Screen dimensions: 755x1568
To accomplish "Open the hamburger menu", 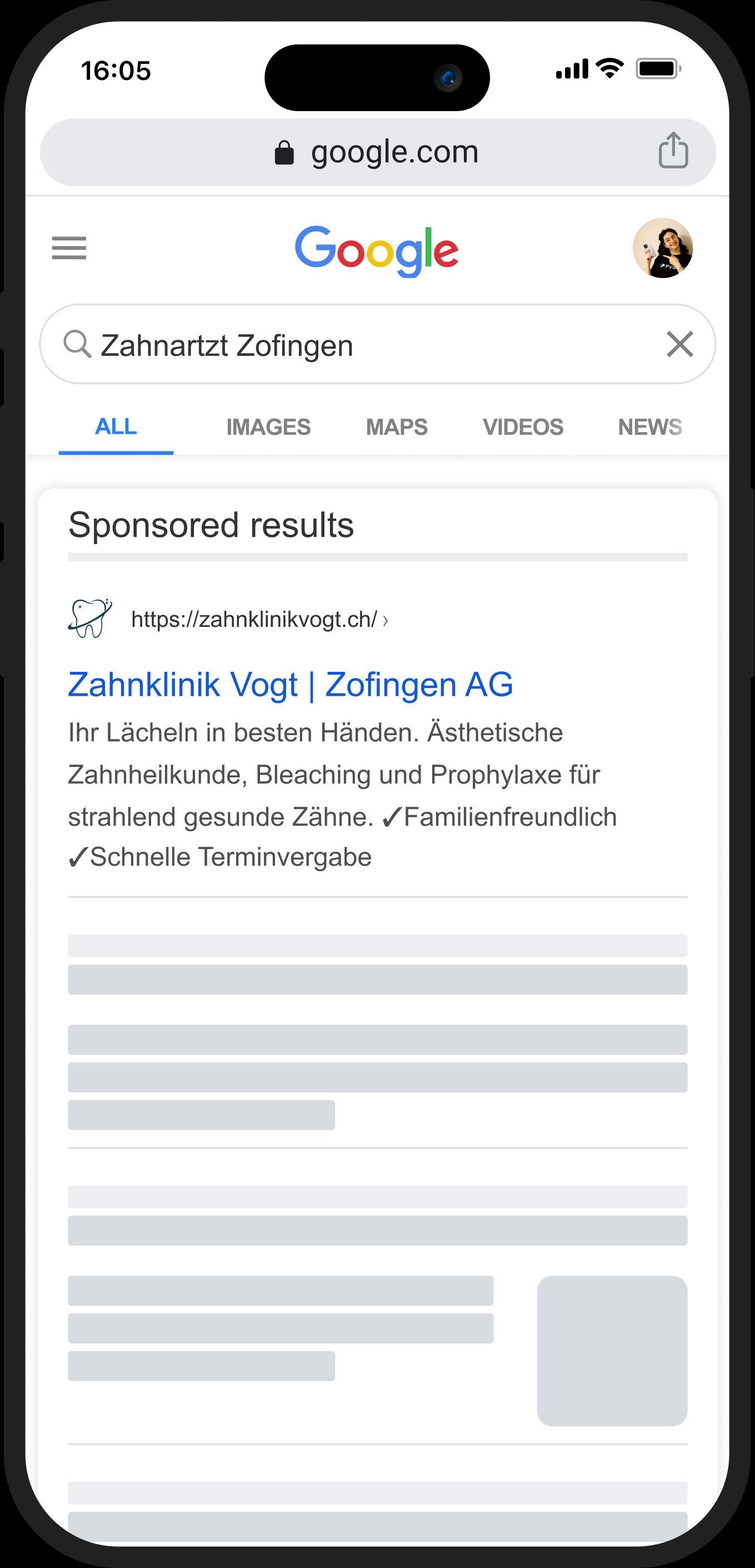I will [69, 248].
